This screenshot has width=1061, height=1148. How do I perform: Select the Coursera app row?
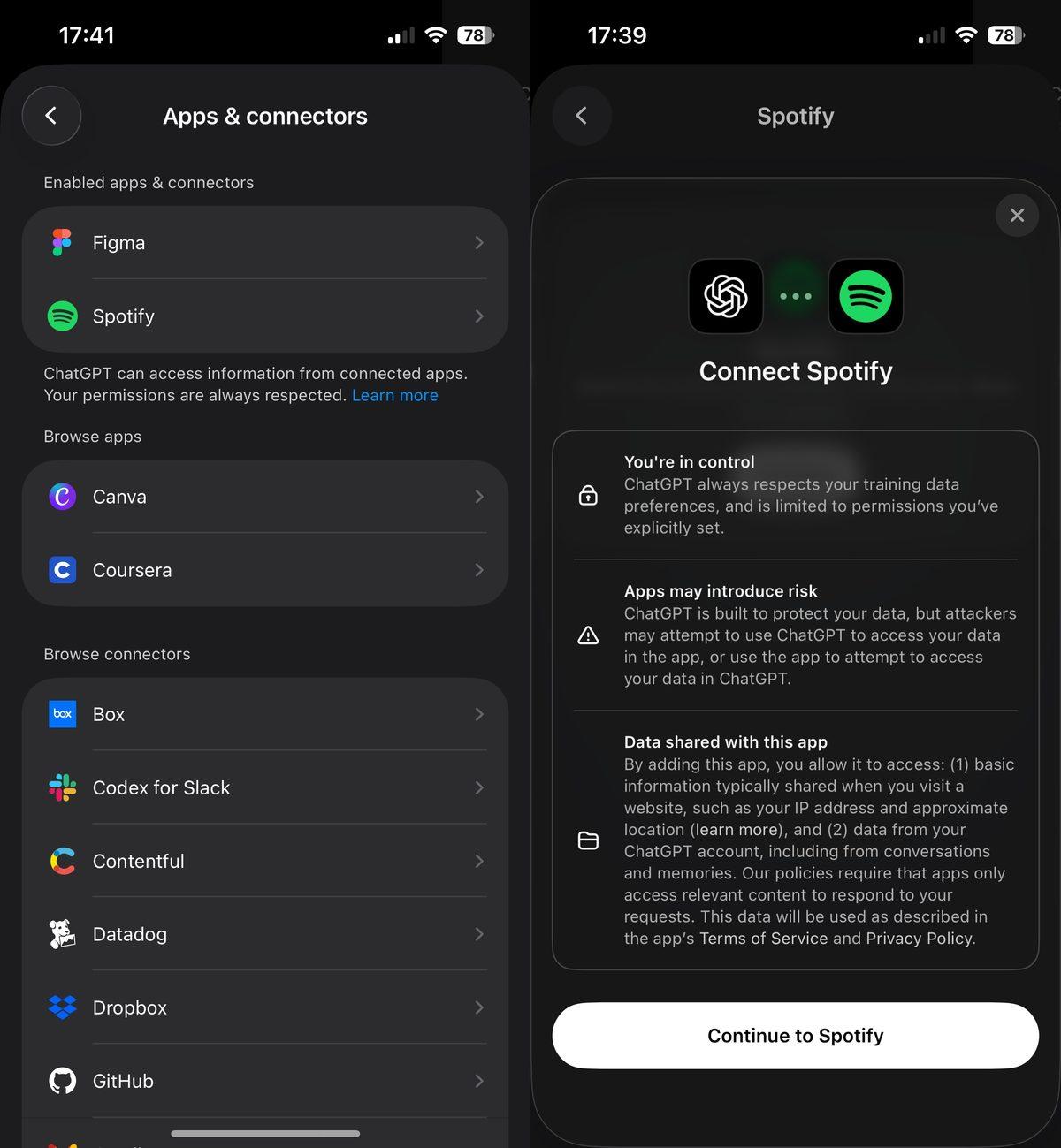point(265,570)
